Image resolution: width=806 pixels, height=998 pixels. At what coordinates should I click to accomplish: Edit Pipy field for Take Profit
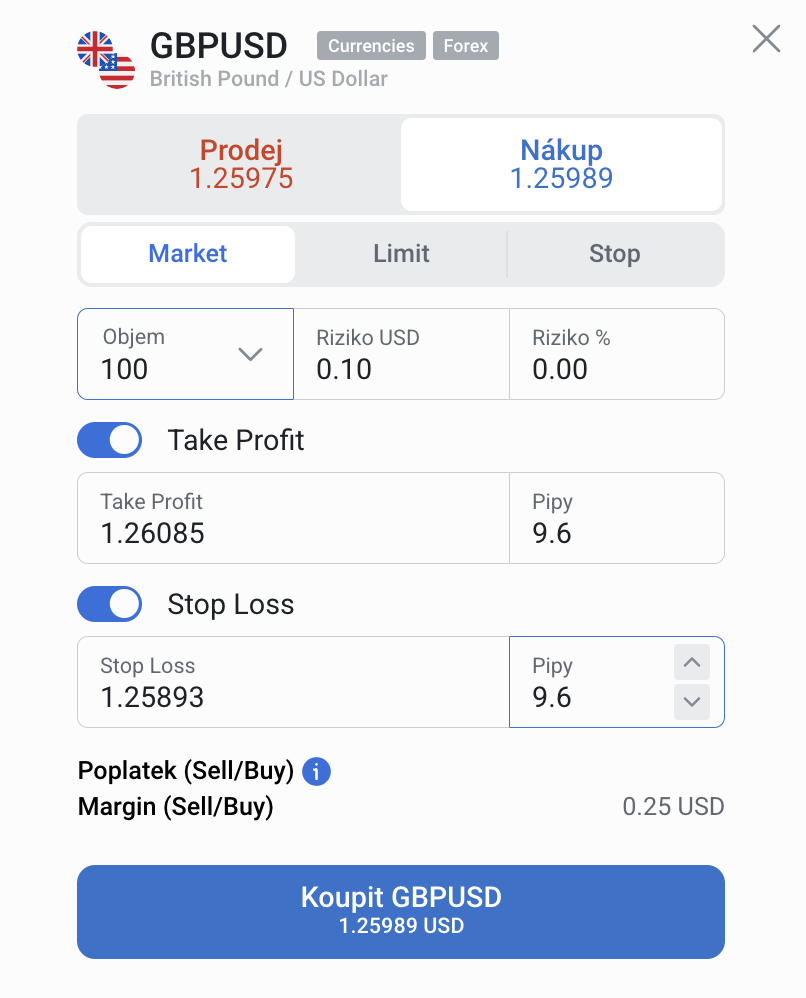pyautogui.click(x=615, y=518)
